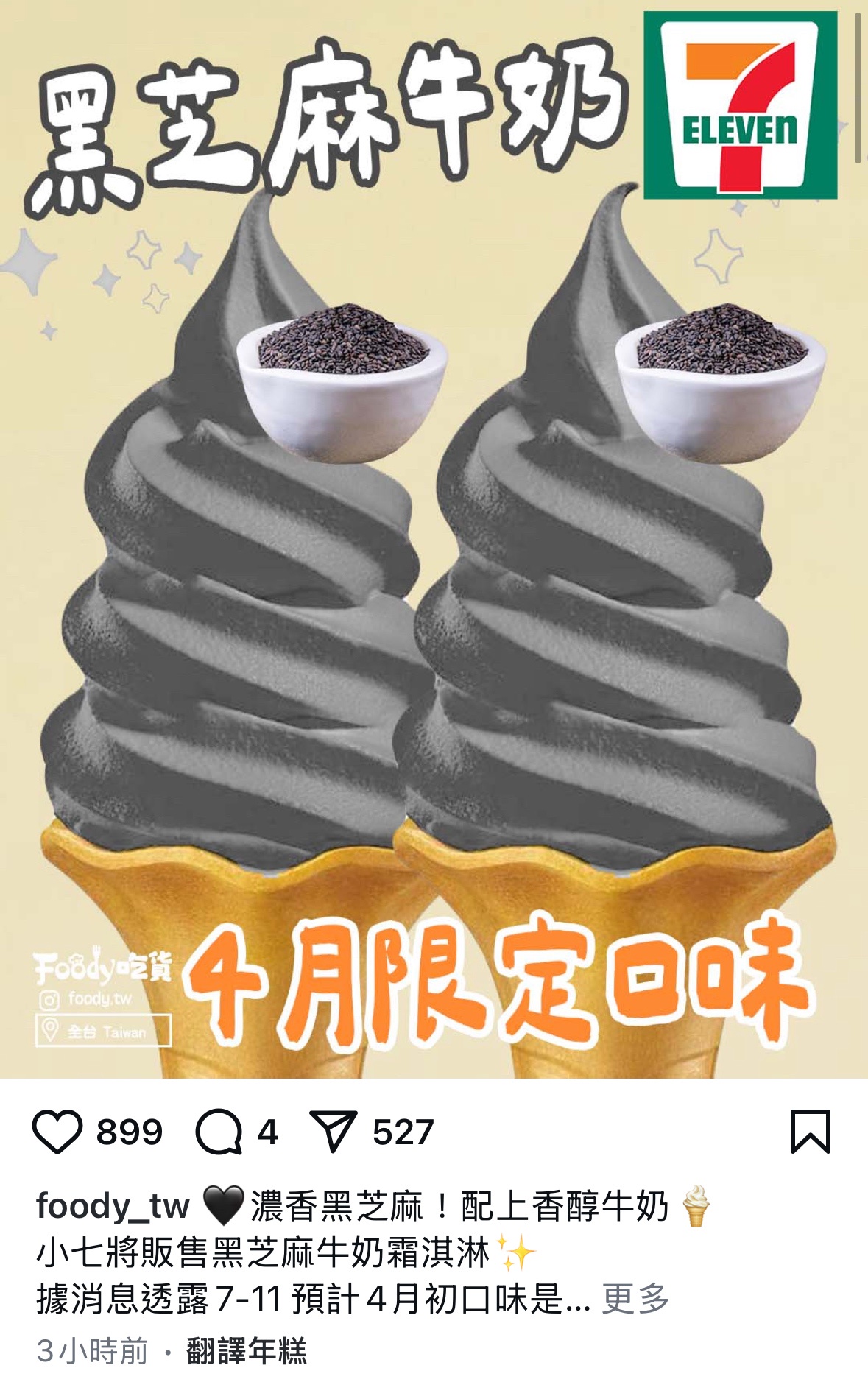
Task: Like the foody_tw post
Action: pyautogui.click(x=57, y=1132)
